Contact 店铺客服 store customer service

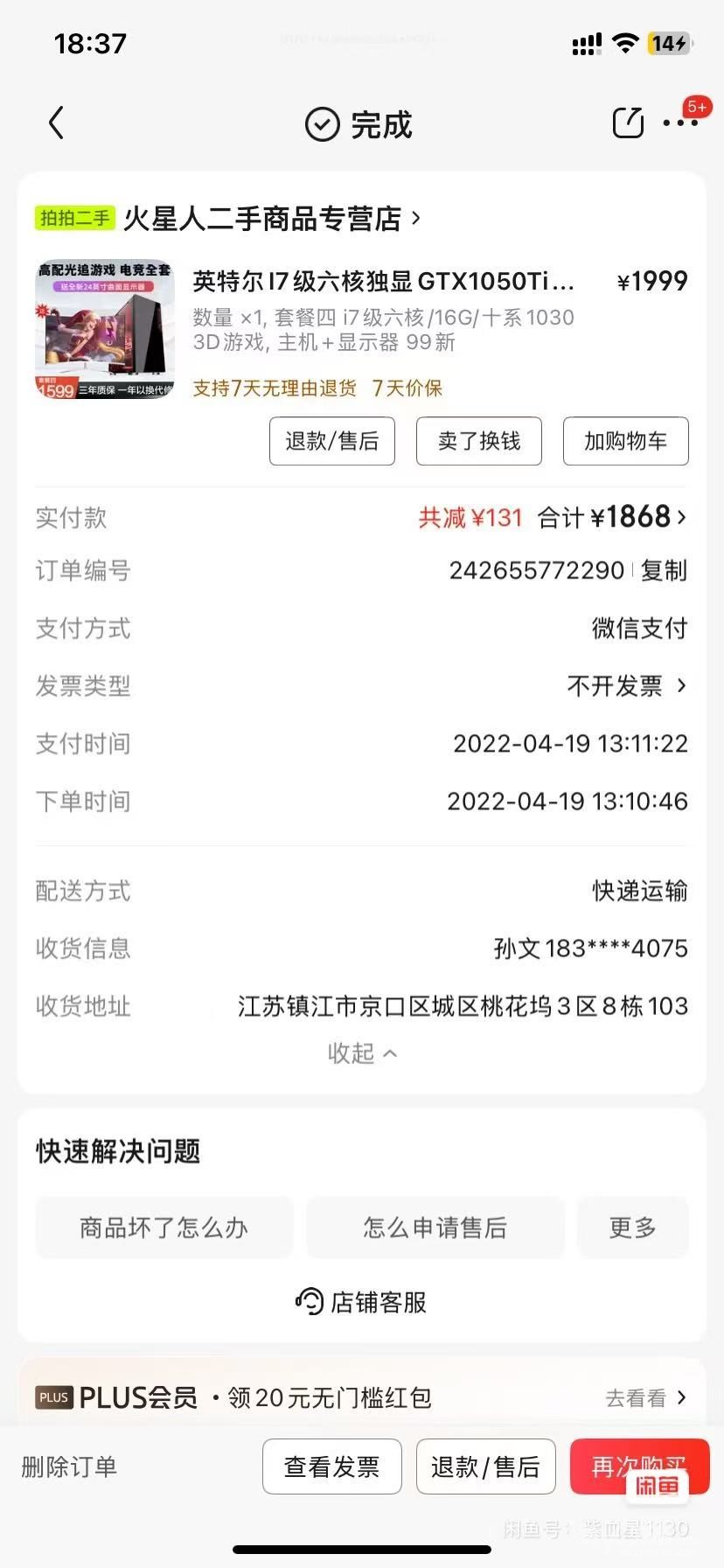[x=361, y=1302]
